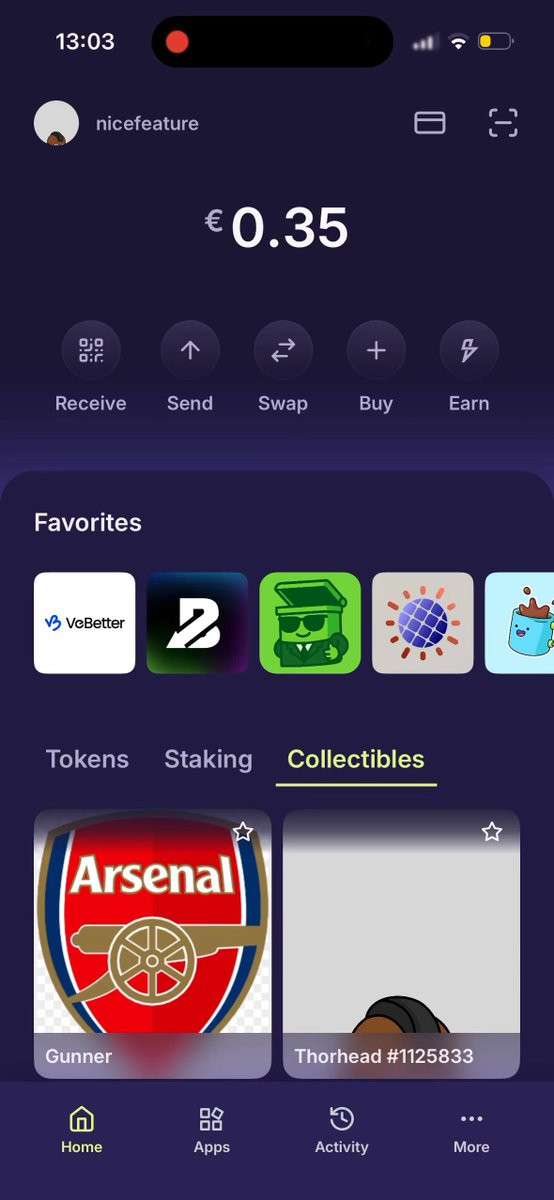Screen dimensions: 554x1200
Task: Switch to the Staking tab
Action: click(208, 759)
